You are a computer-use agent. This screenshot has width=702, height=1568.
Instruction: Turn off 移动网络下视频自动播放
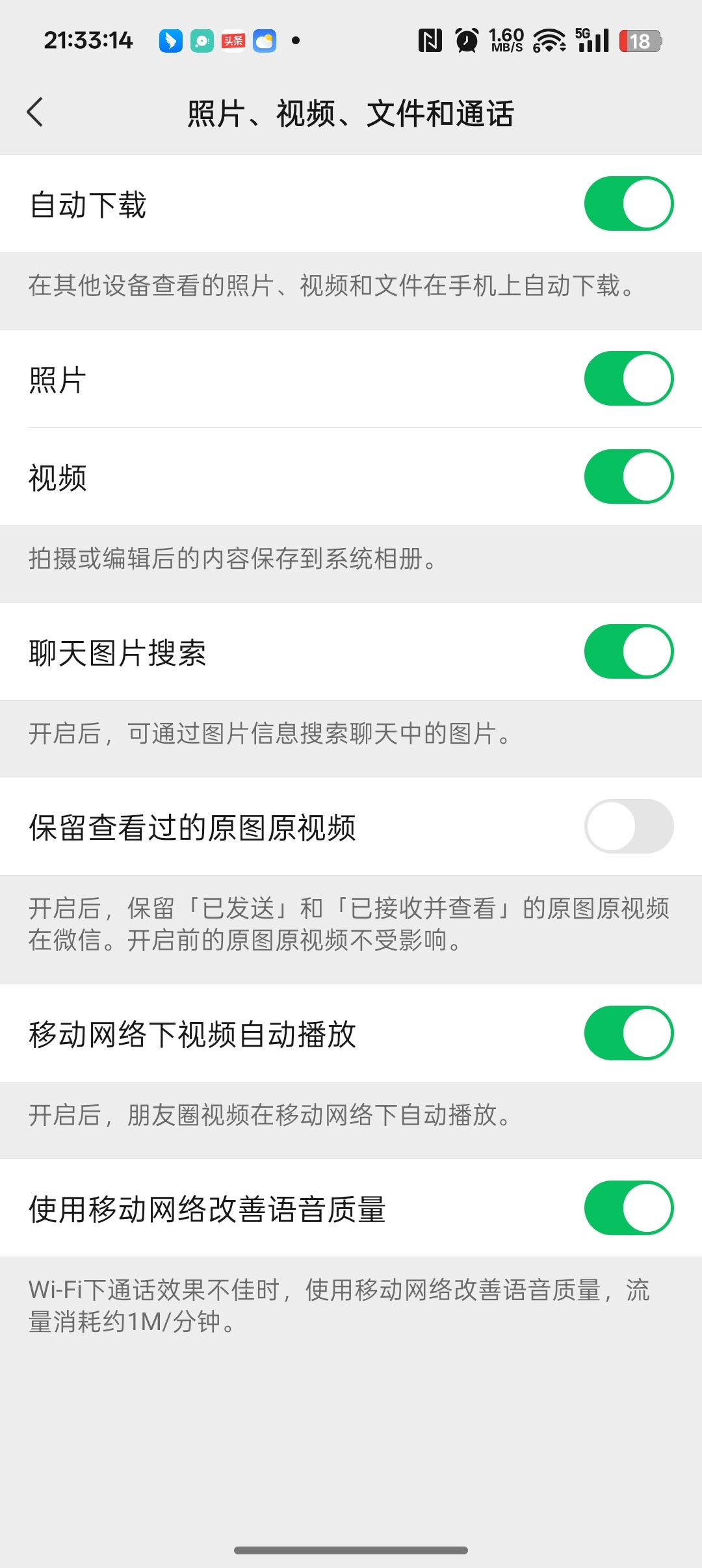tap(629, 1033)
